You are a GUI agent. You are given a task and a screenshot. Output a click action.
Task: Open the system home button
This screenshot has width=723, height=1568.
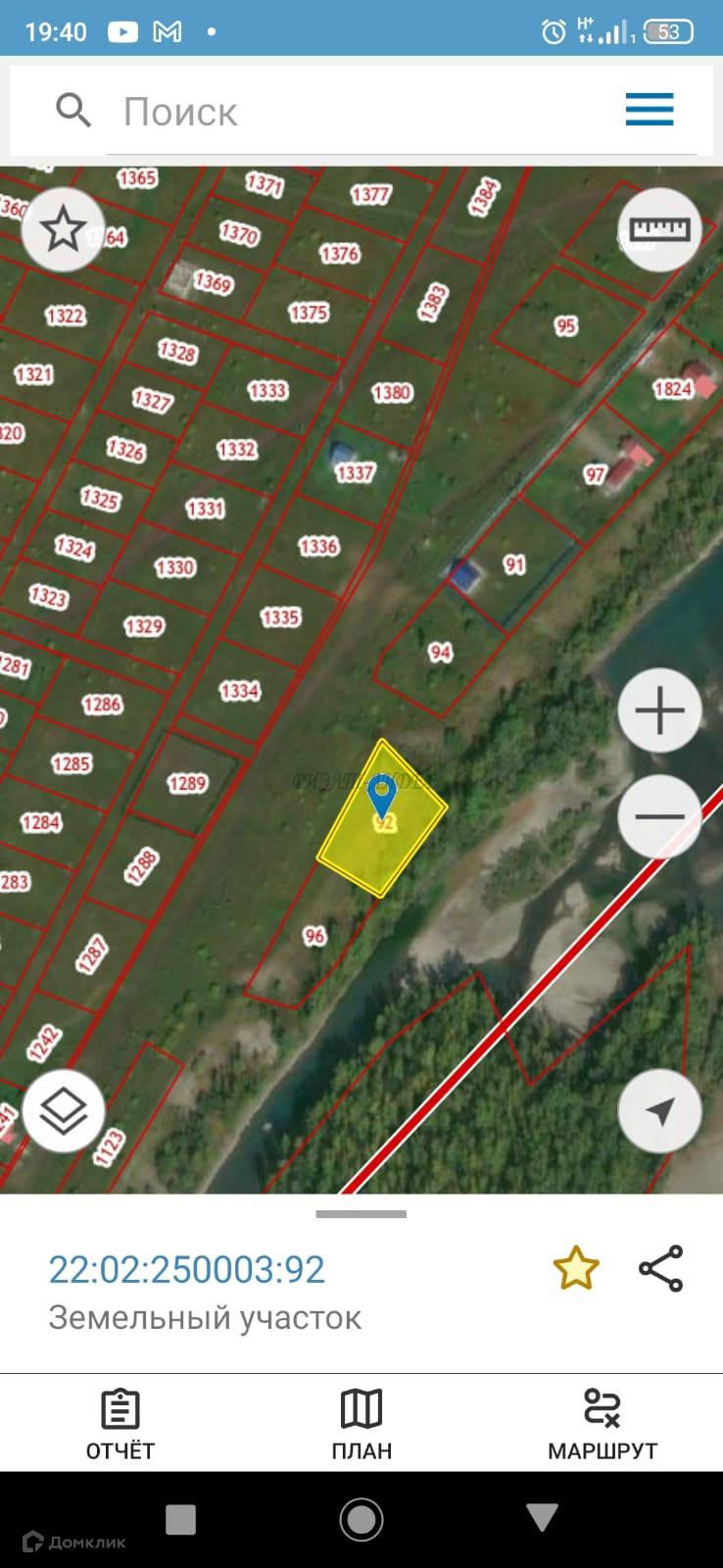(x=361, y=1519)
